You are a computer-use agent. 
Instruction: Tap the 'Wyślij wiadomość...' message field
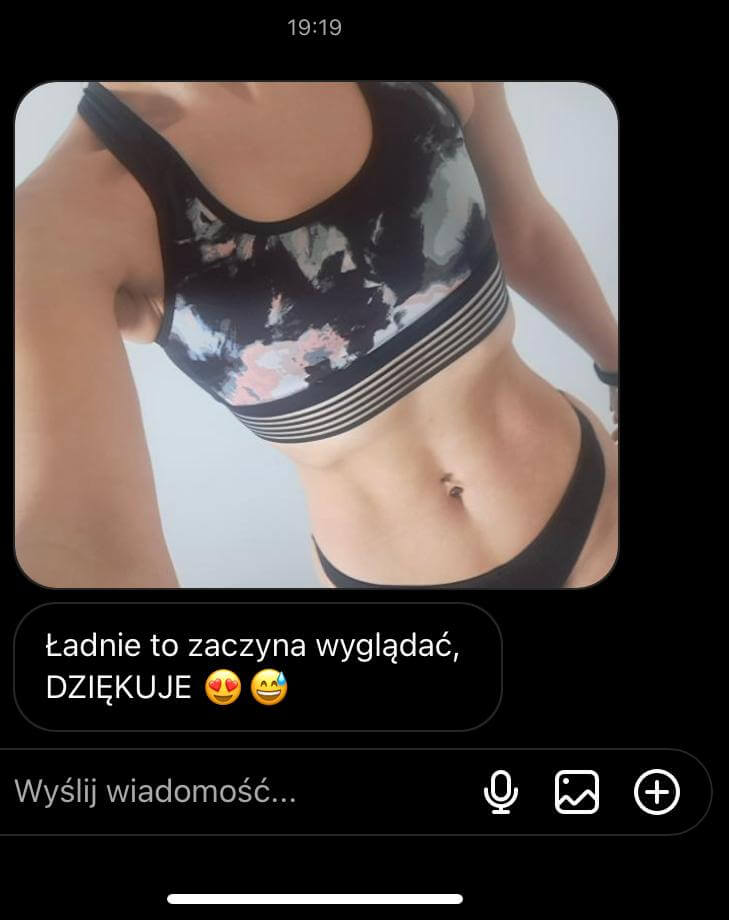pos(200,793)
